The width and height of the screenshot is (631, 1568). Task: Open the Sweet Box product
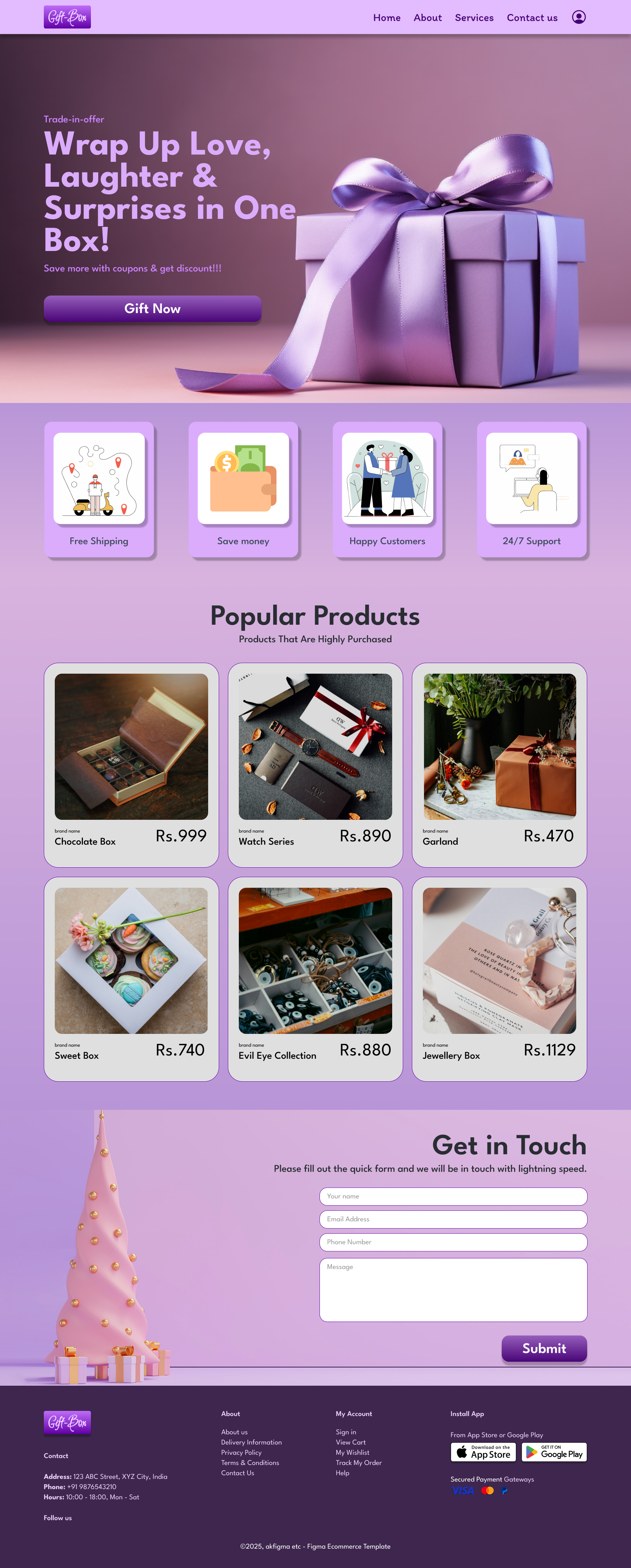tap(131, 978)
